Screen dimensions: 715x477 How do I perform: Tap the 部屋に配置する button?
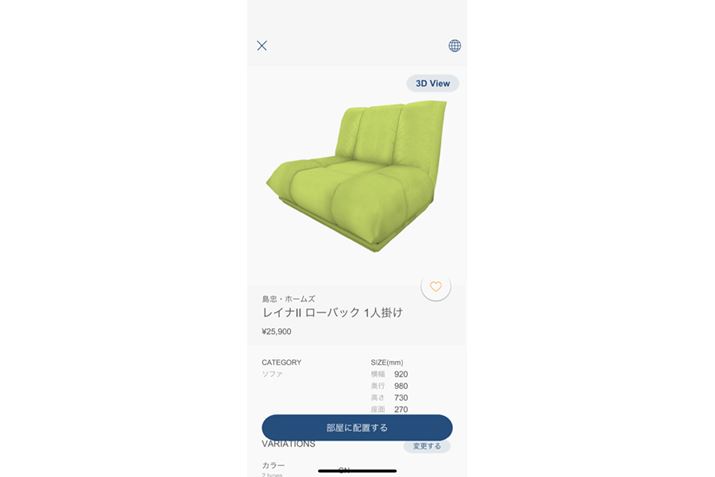(357, 427)
